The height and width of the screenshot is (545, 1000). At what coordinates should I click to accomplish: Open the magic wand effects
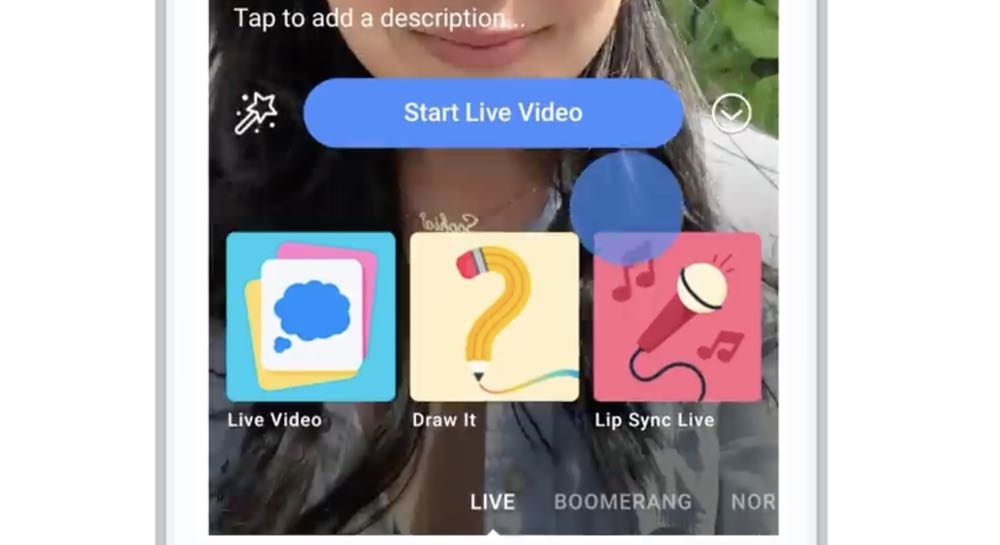tap(256, 113)
